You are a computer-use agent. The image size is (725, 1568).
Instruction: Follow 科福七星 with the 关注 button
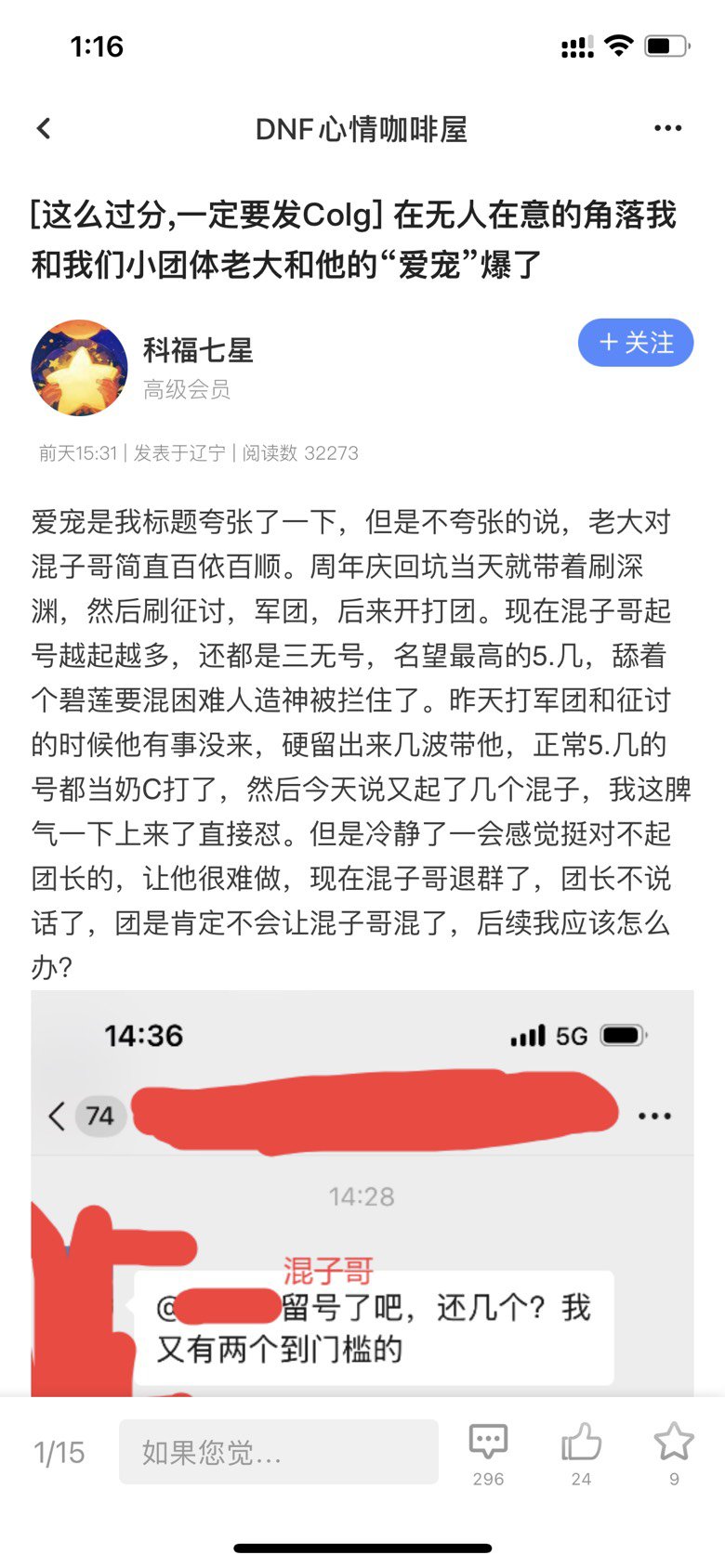click(636, 343)
